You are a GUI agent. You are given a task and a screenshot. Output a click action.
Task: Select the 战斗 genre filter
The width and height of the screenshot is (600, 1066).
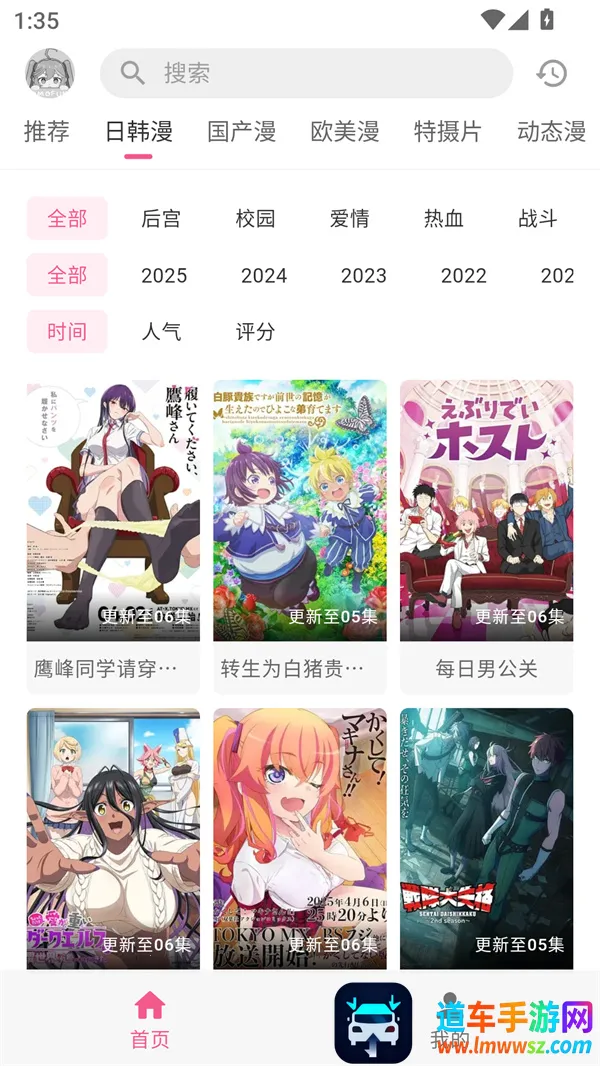[537, 219]
